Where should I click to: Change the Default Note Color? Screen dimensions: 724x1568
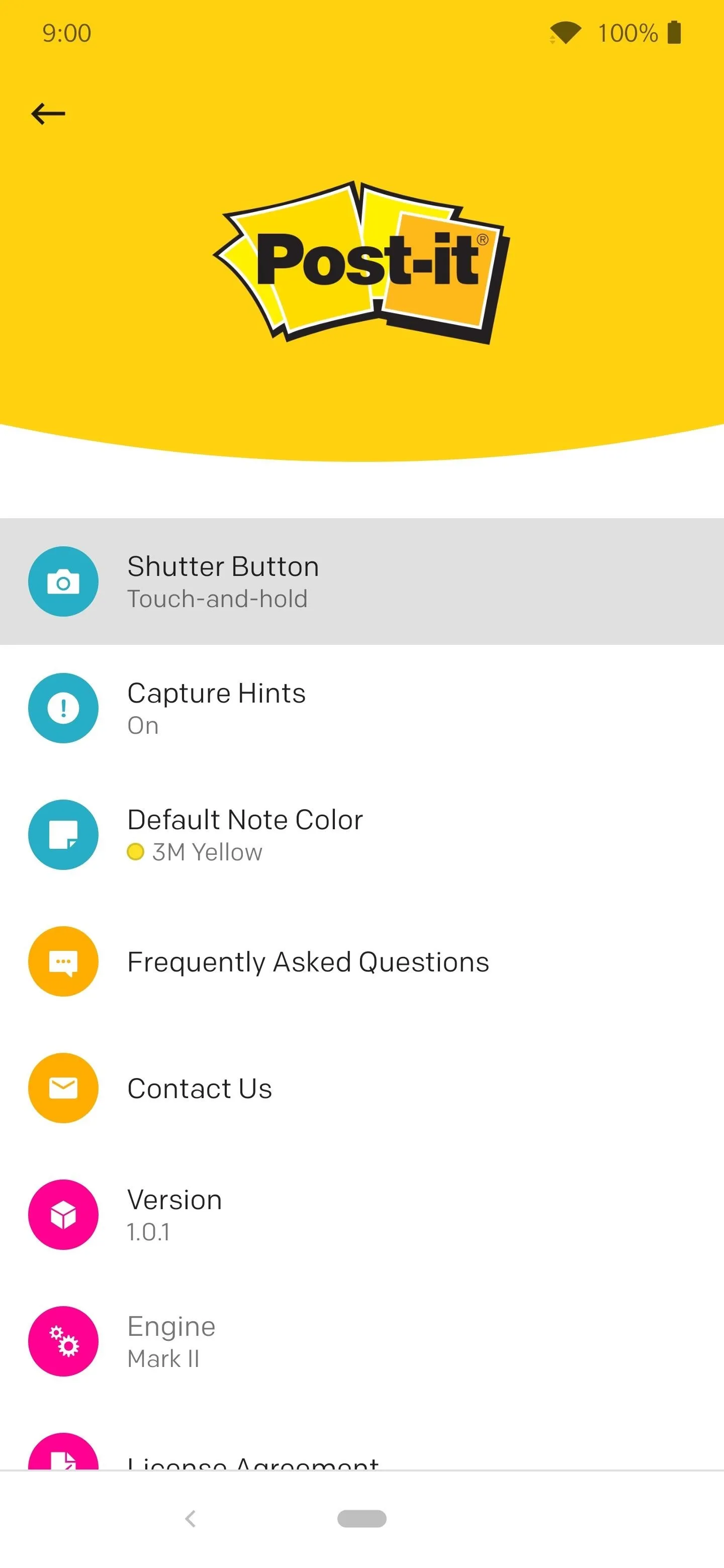[x=361, y=835]
